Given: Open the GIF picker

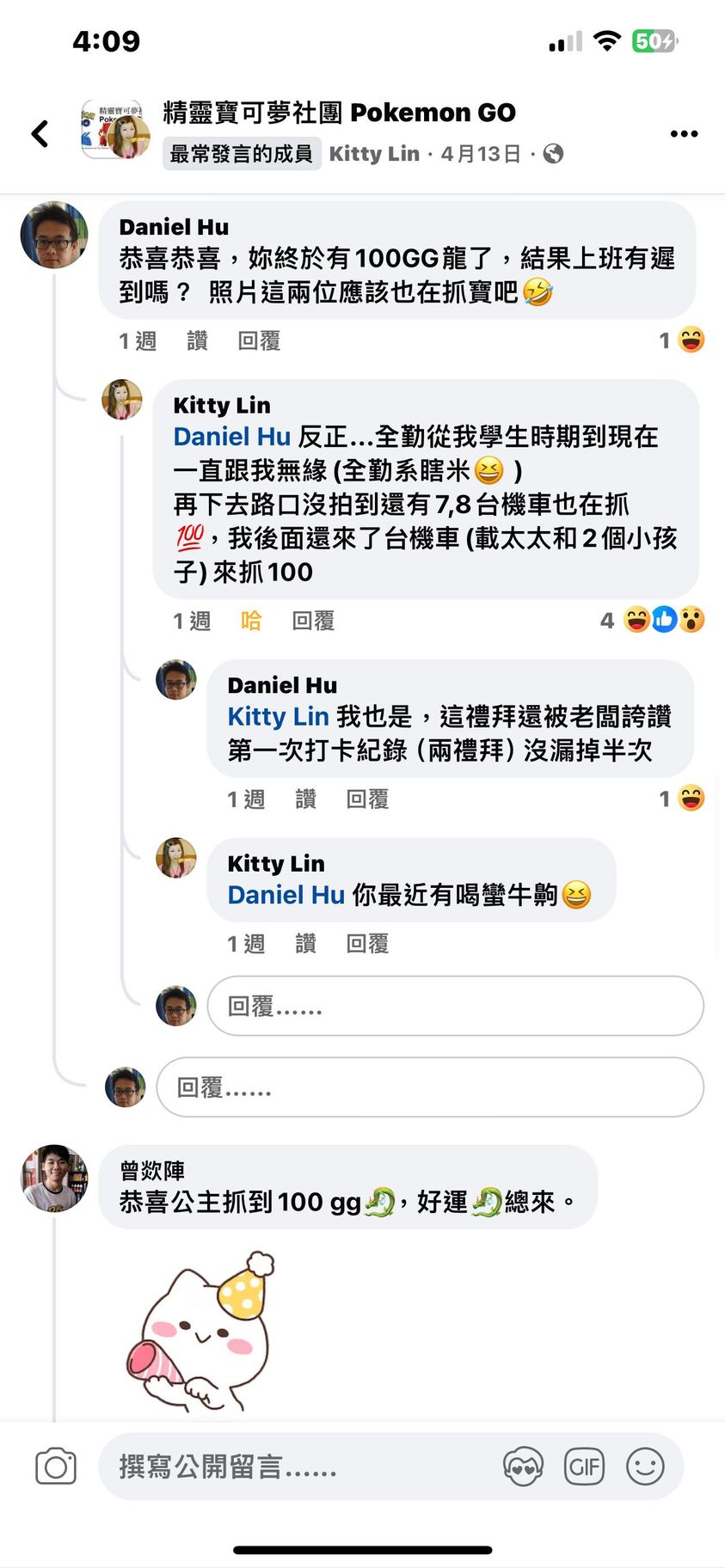Looking at the screenshot, I should tap(584, 1467).
